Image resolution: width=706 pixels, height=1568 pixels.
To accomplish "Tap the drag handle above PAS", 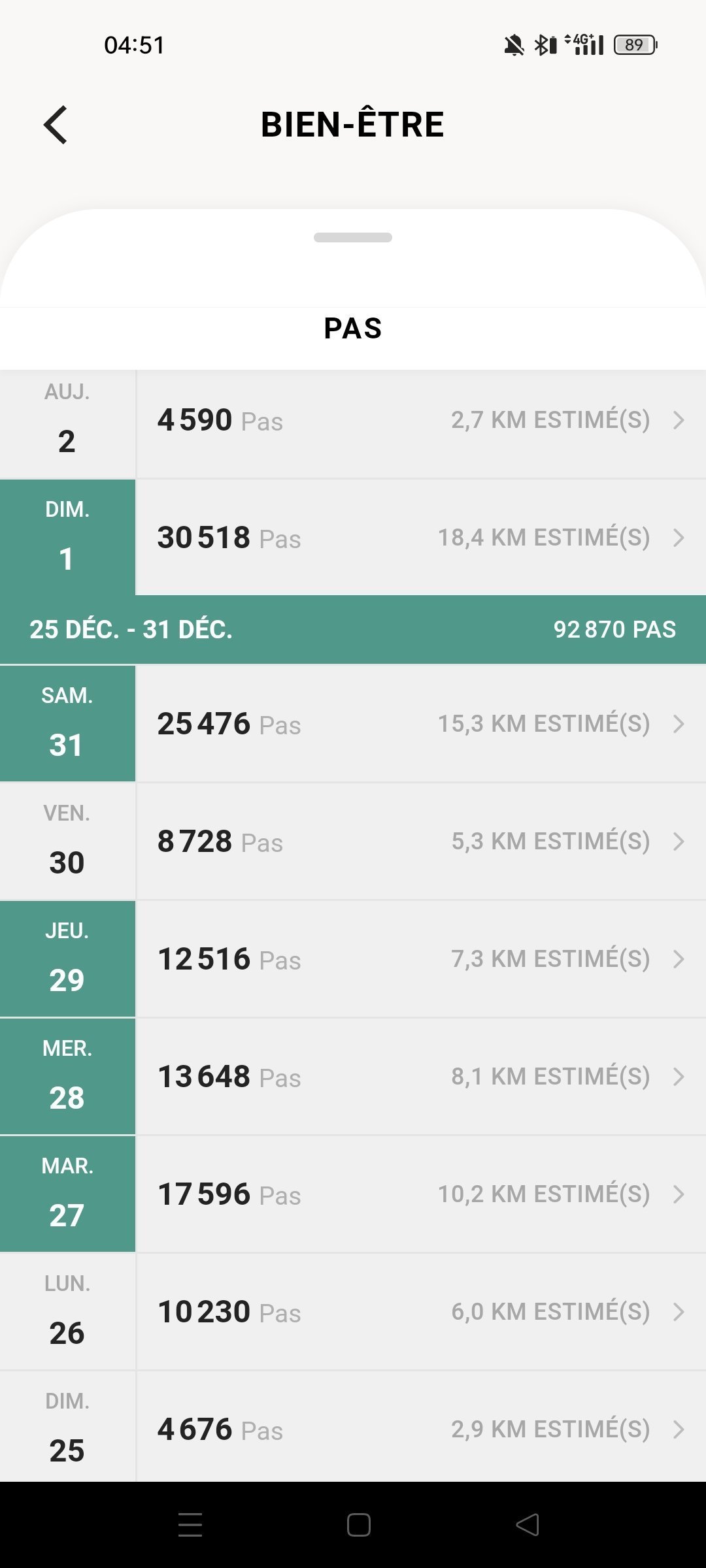I will click(353, 237).
